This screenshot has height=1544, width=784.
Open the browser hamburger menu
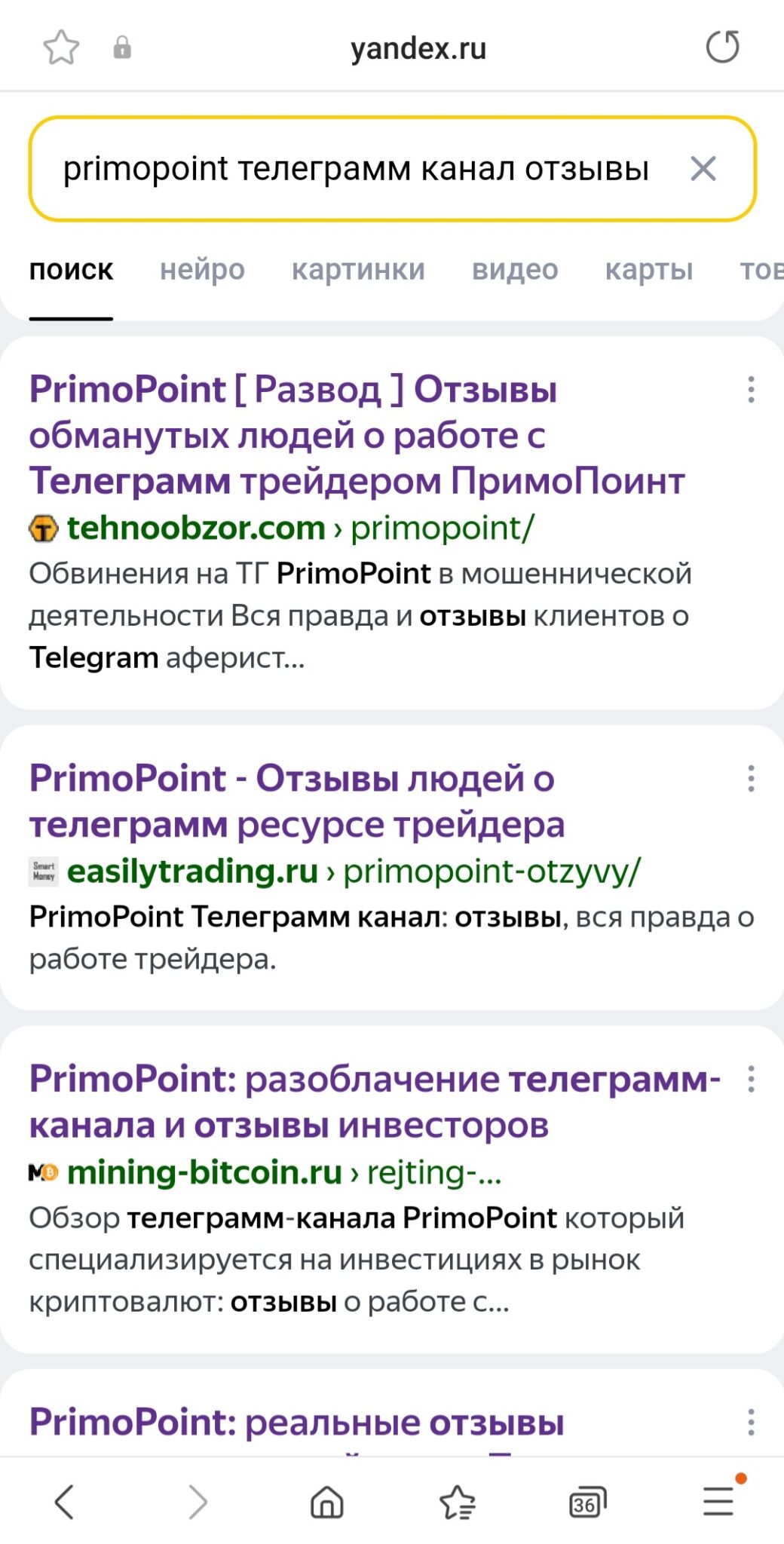[718, 1500]
